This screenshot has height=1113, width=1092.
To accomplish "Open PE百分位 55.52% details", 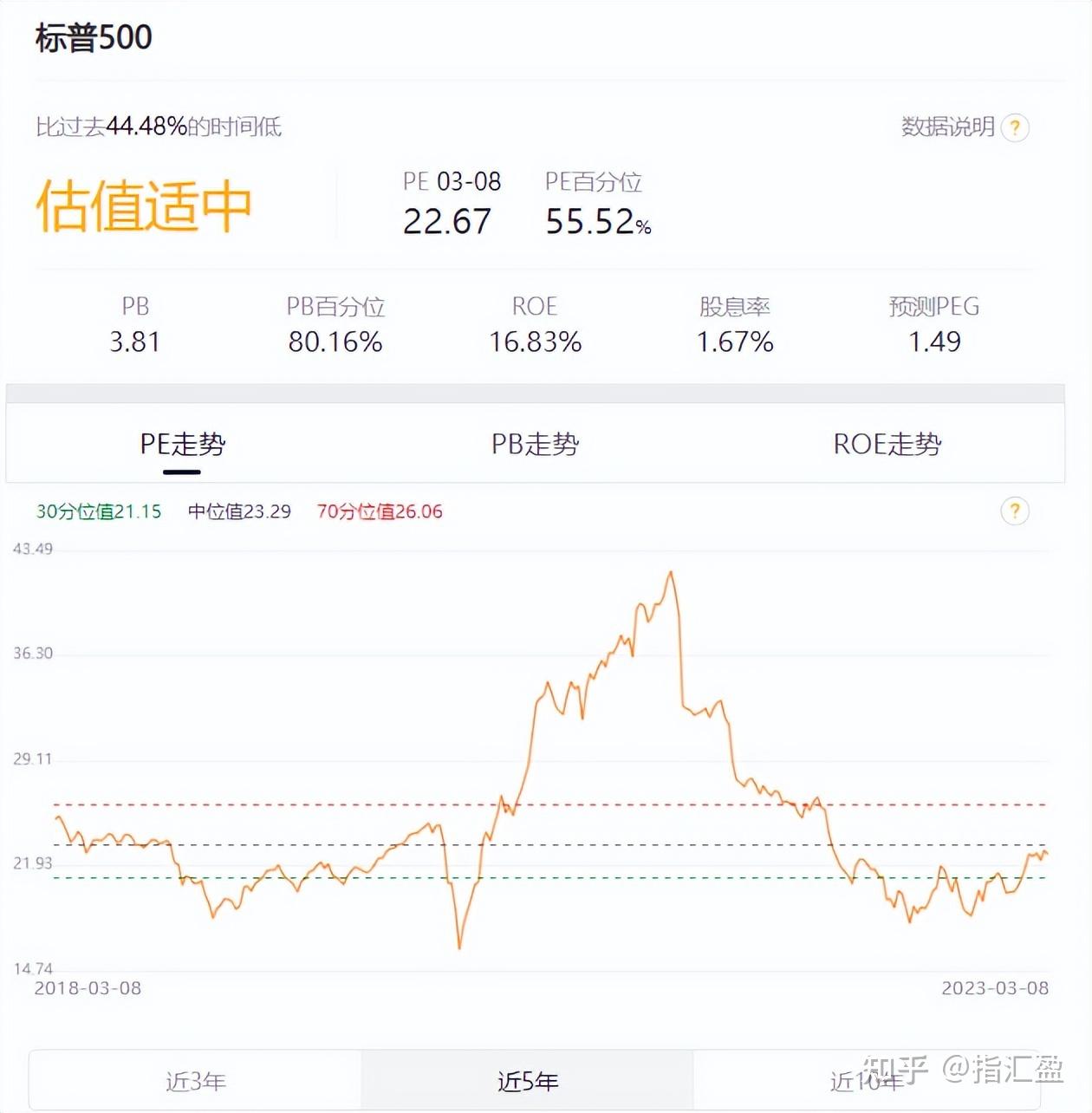I will pos(597,203).
